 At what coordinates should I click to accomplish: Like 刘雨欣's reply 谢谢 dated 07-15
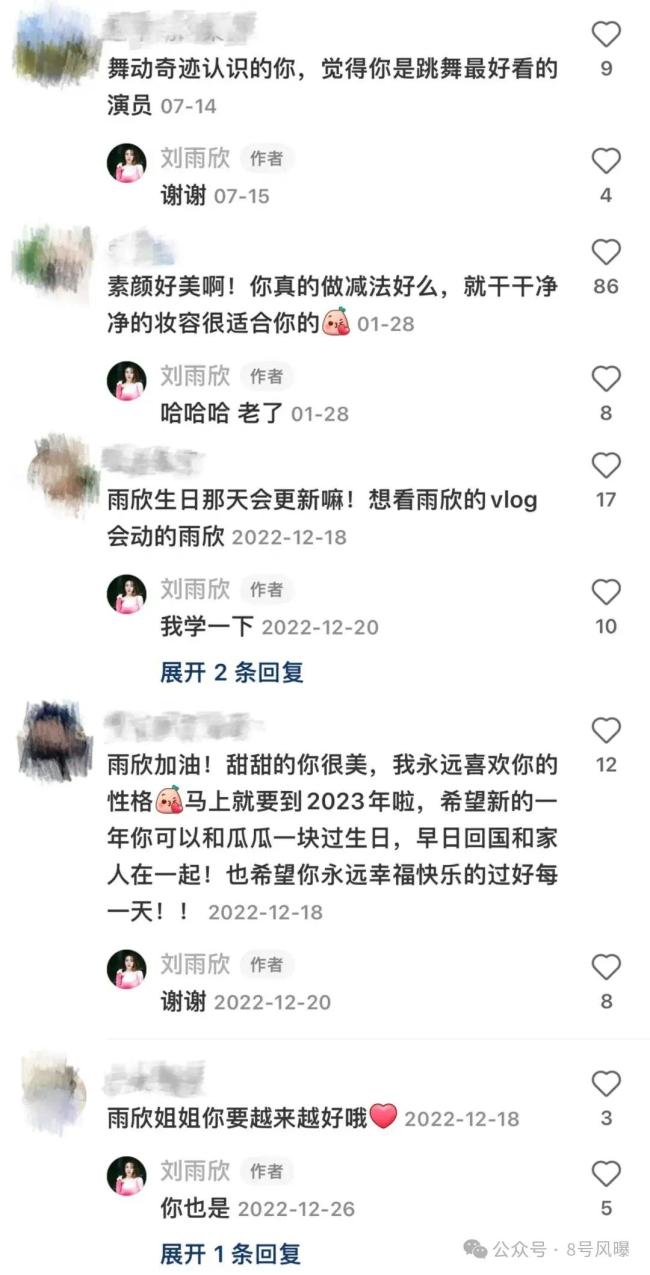pyautogui.click(x=606, y=161)
